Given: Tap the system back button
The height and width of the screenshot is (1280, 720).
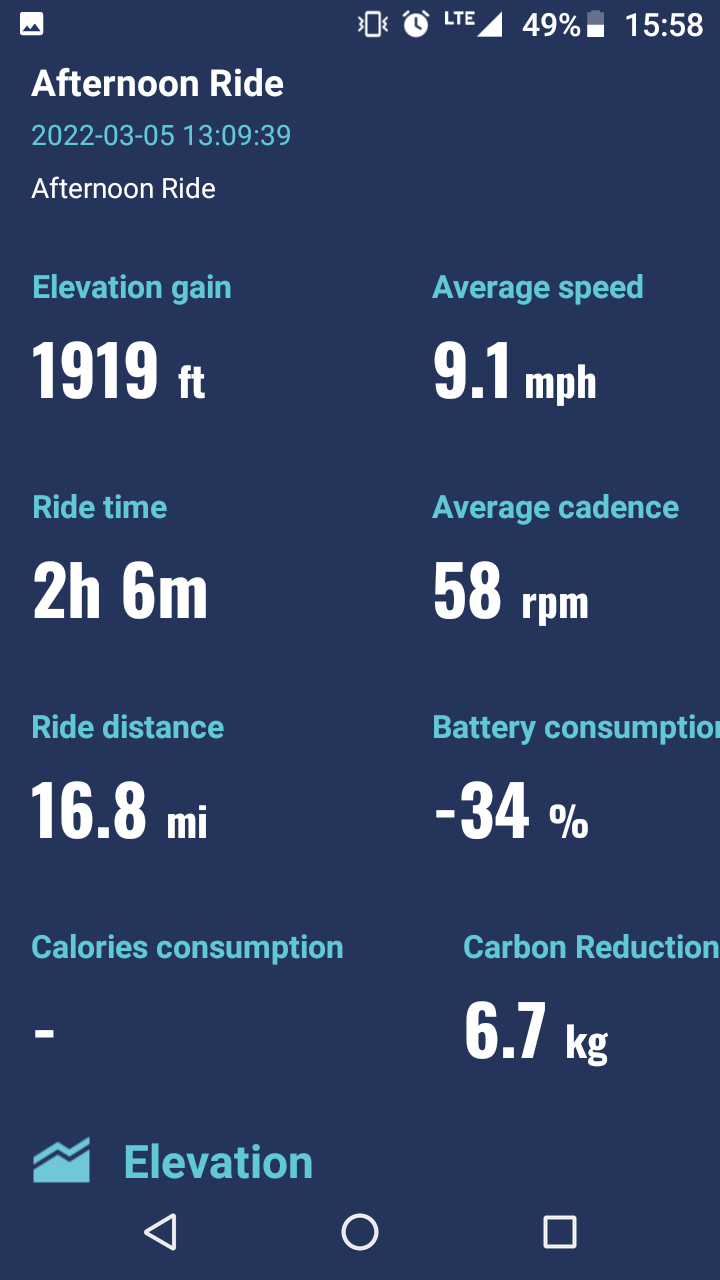Looking at the screenshot, I should pos(160,1232).
